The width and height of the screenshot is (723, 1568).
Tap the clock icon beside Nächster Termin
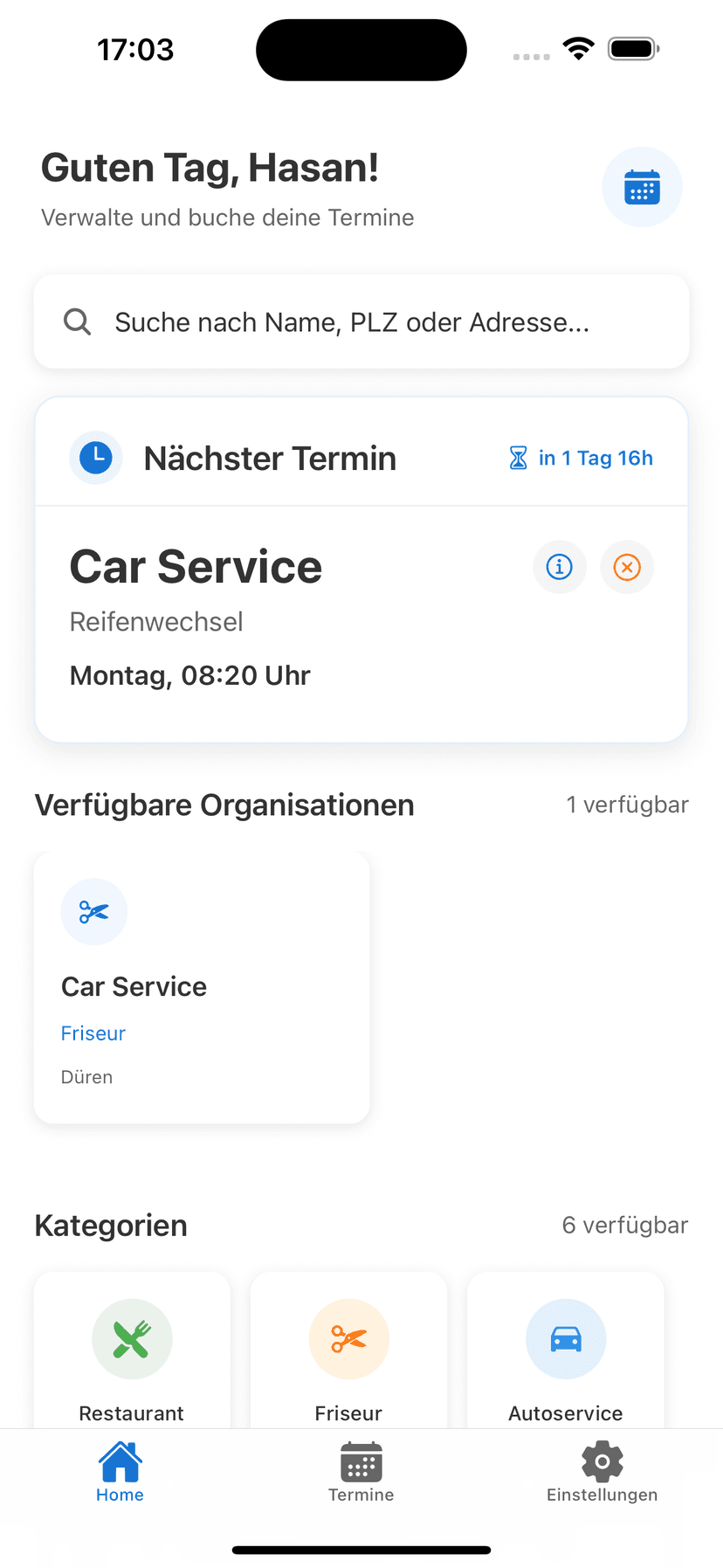pos(96,457)
